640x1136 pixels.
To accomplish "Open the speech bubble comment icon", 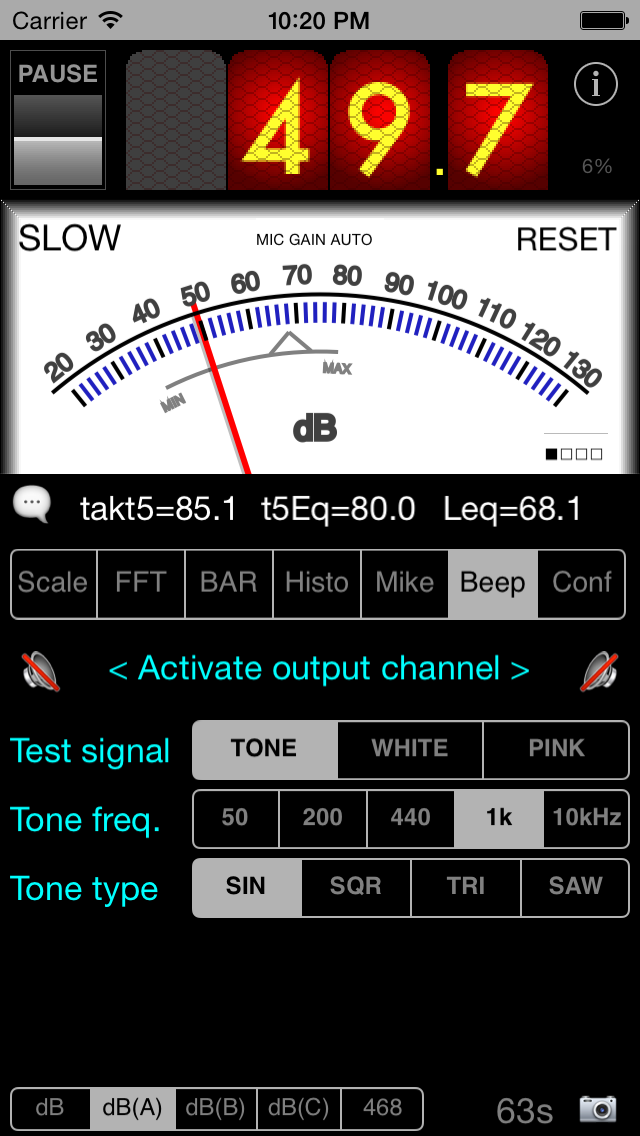I will click(x=31, y=505).
